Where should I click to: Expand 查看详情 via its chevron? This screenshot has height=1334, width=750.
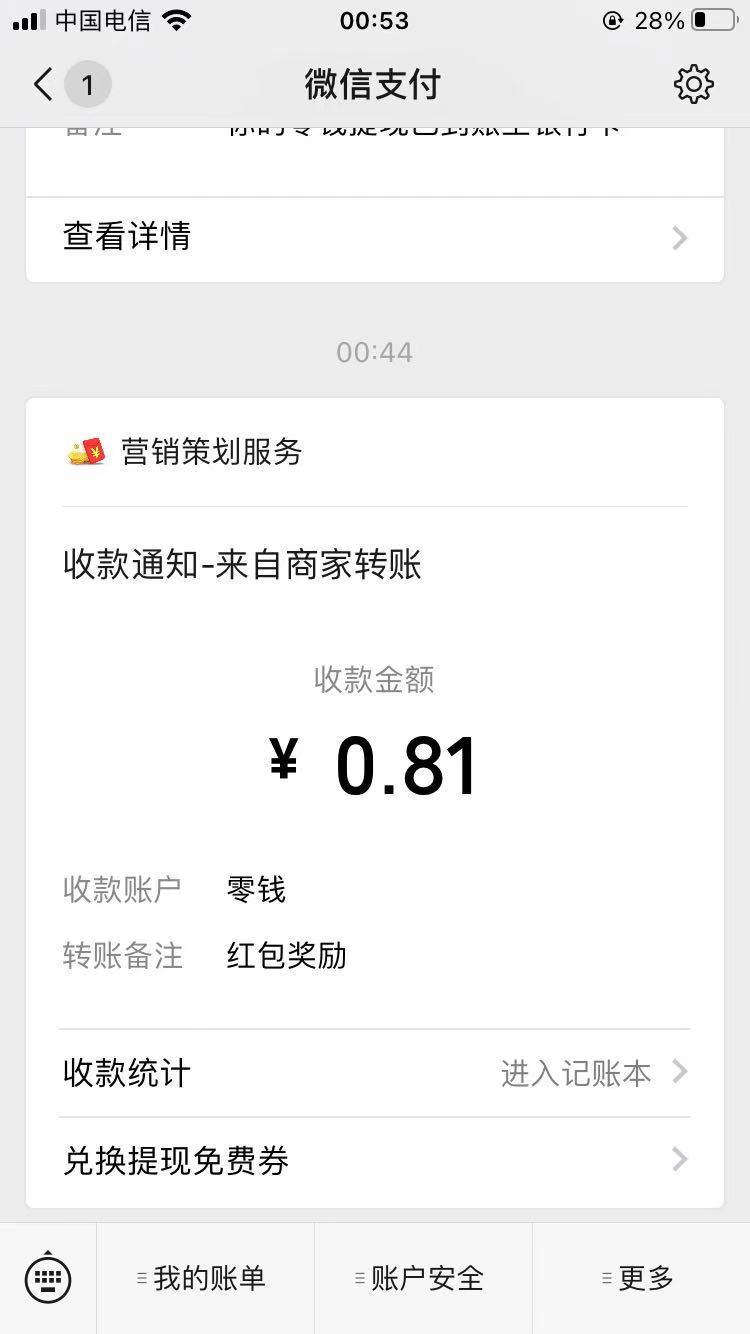coord(679,238)
